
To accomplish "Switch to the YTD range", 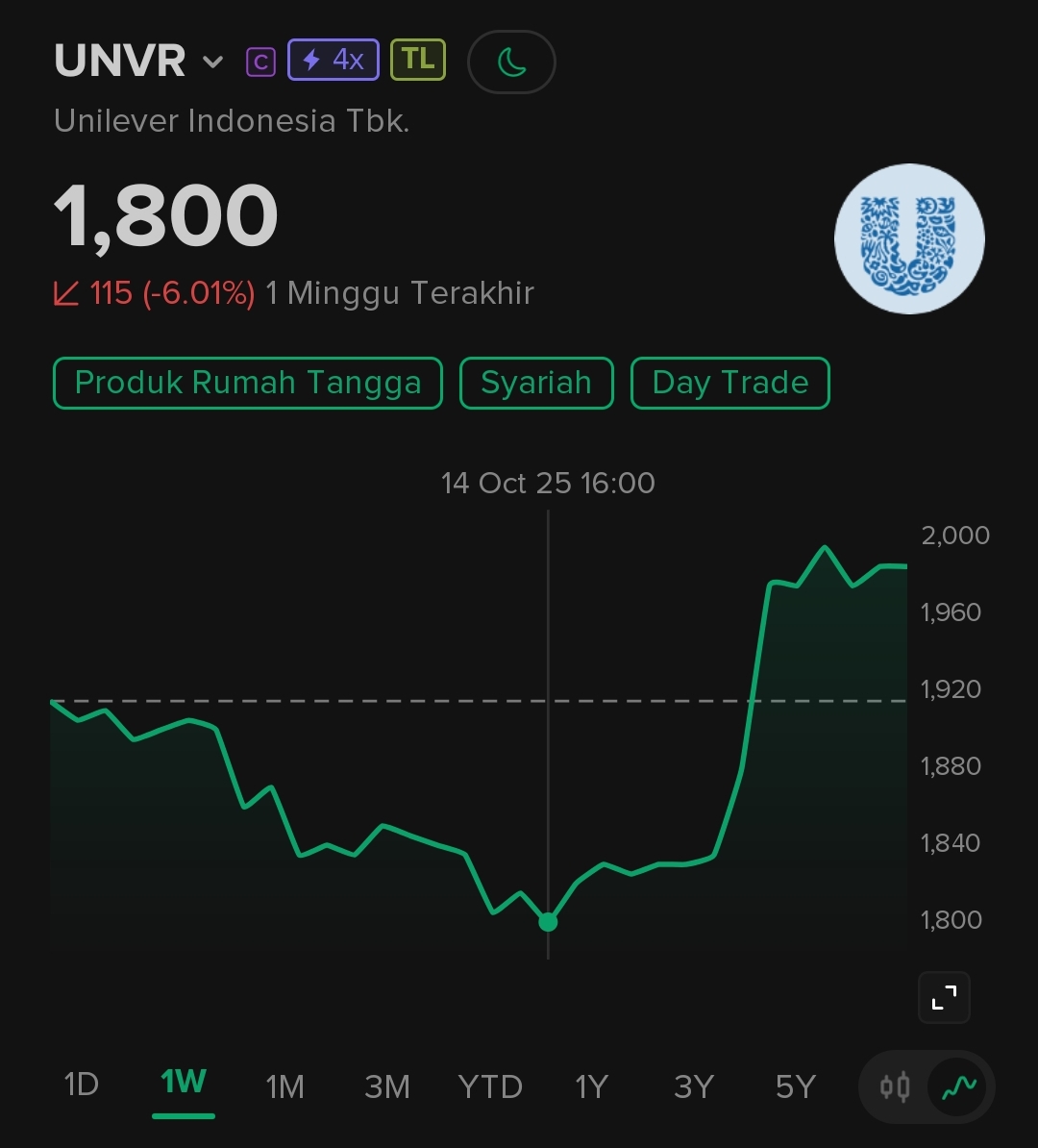I will [490, 1086].
